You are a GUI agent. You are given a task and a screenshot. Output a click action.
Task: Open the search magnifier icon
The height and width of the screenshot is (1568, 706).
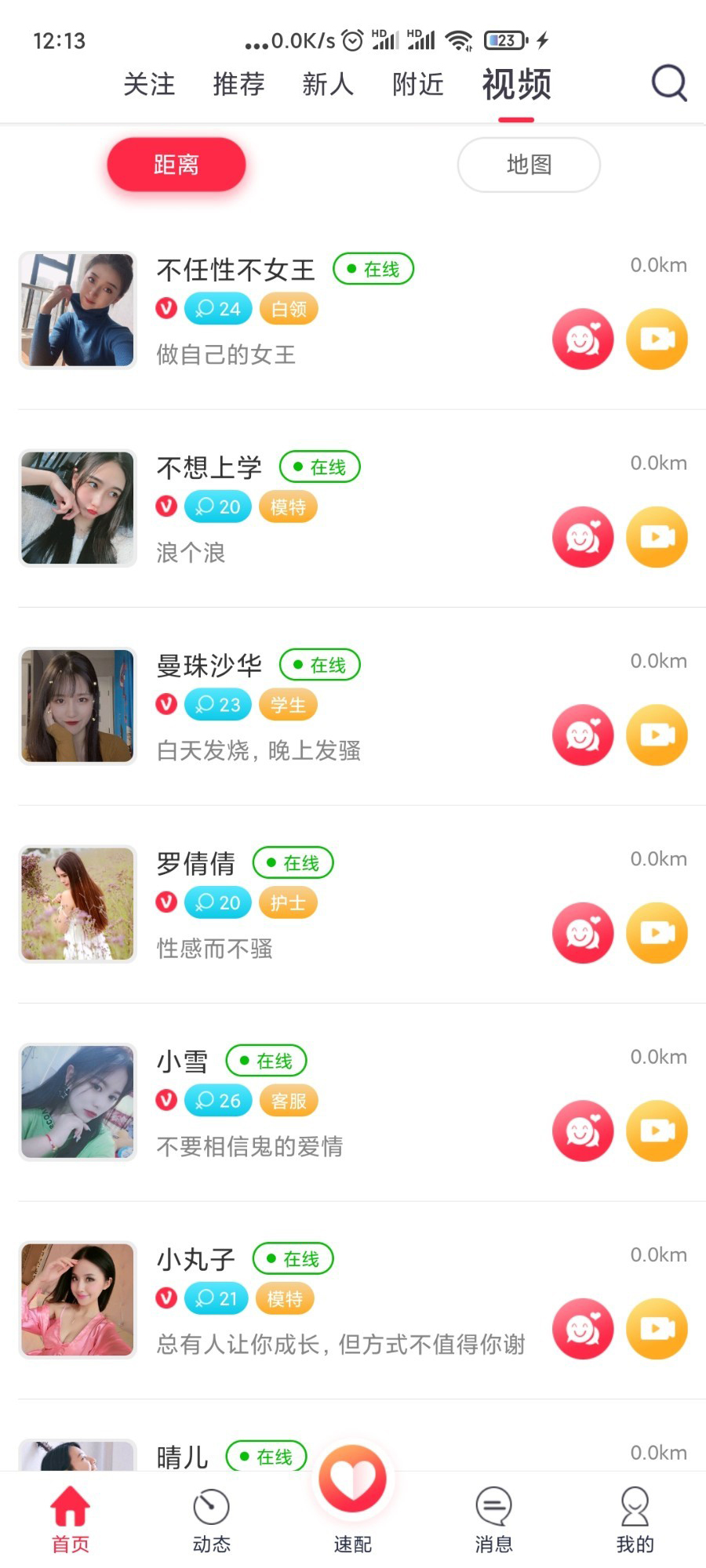pyautogui.click(x=669, y=83)
